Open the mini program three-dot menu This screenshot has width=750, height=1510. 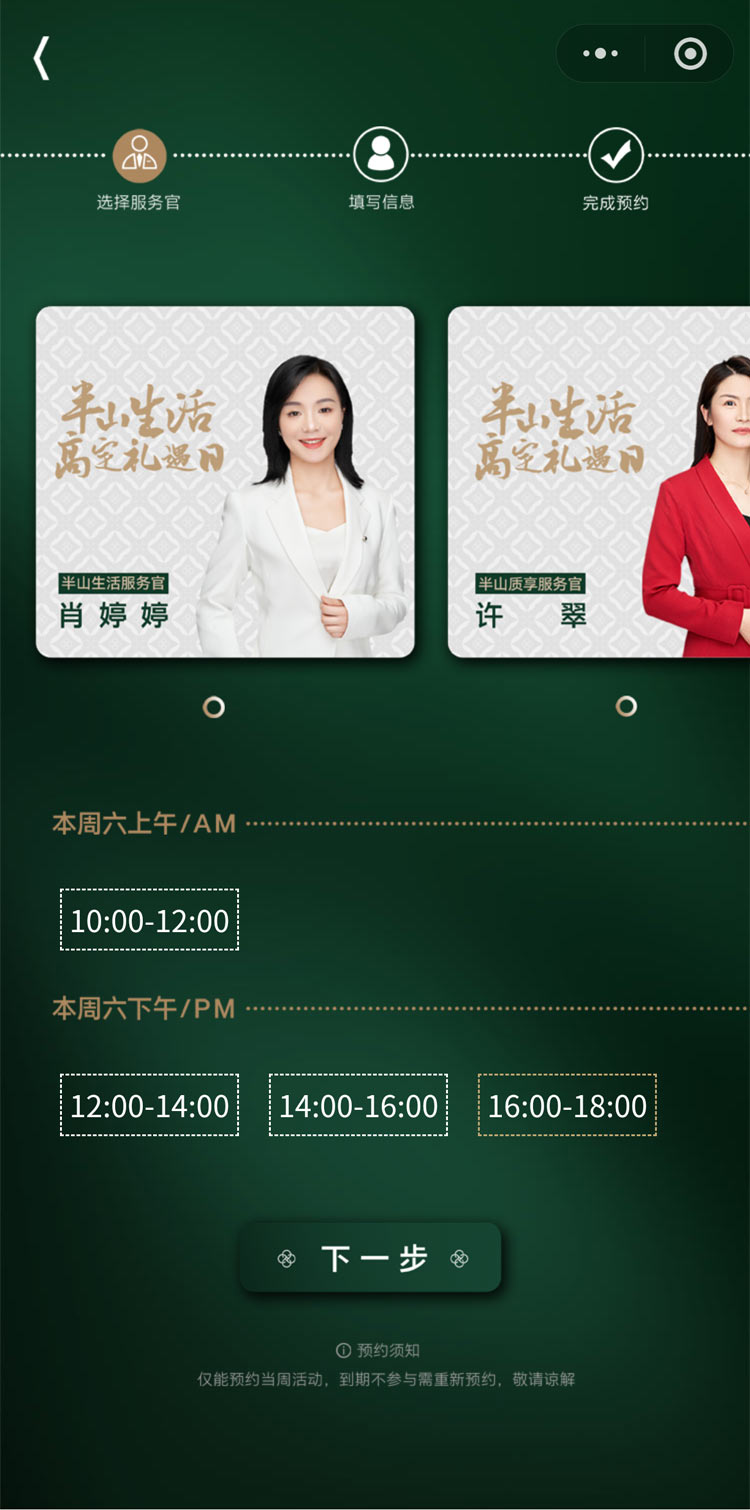(600, 54)
